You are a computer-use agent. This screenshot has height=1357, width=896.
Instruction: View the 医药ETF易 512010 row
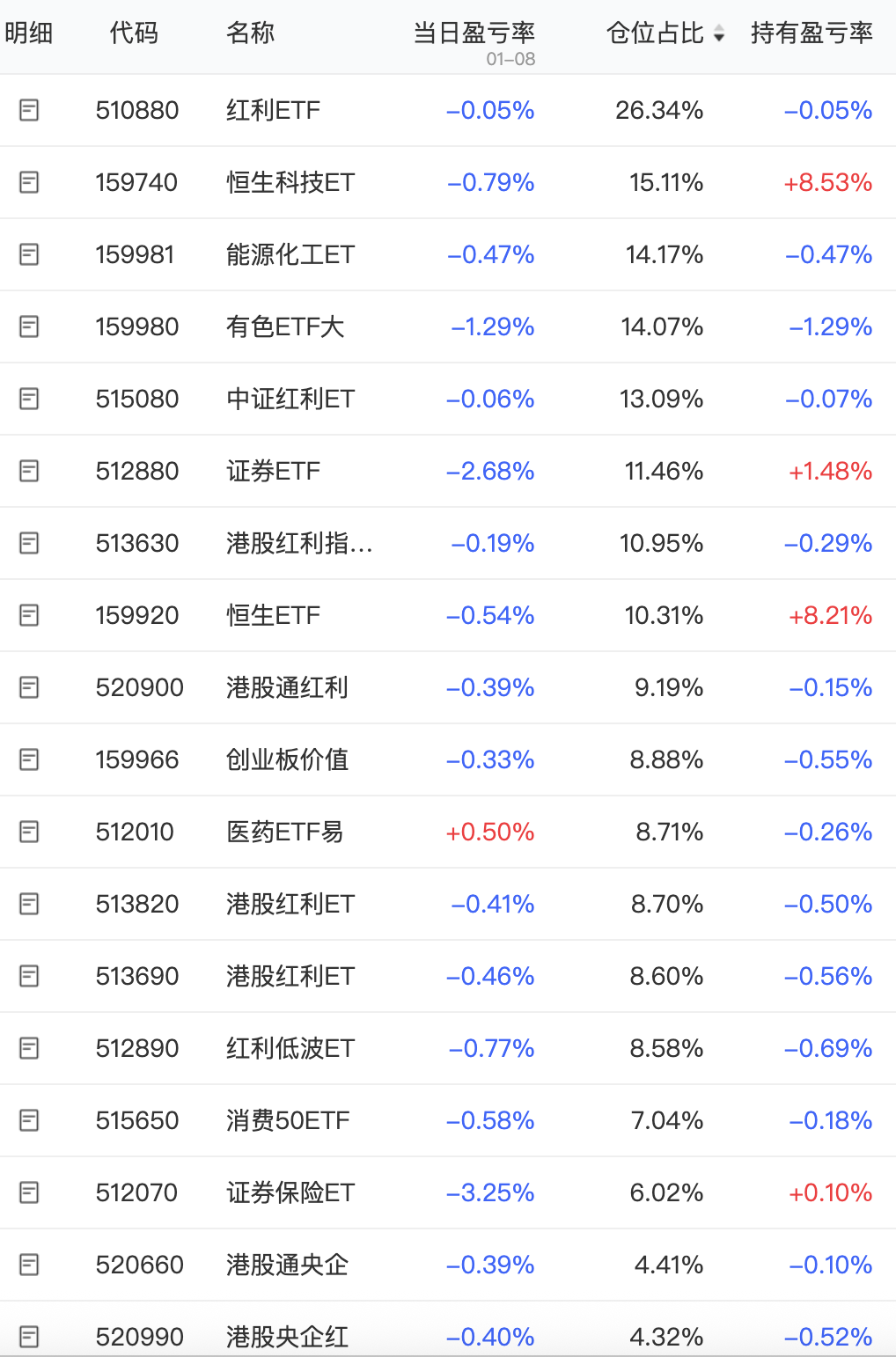(x=284, y=832)
